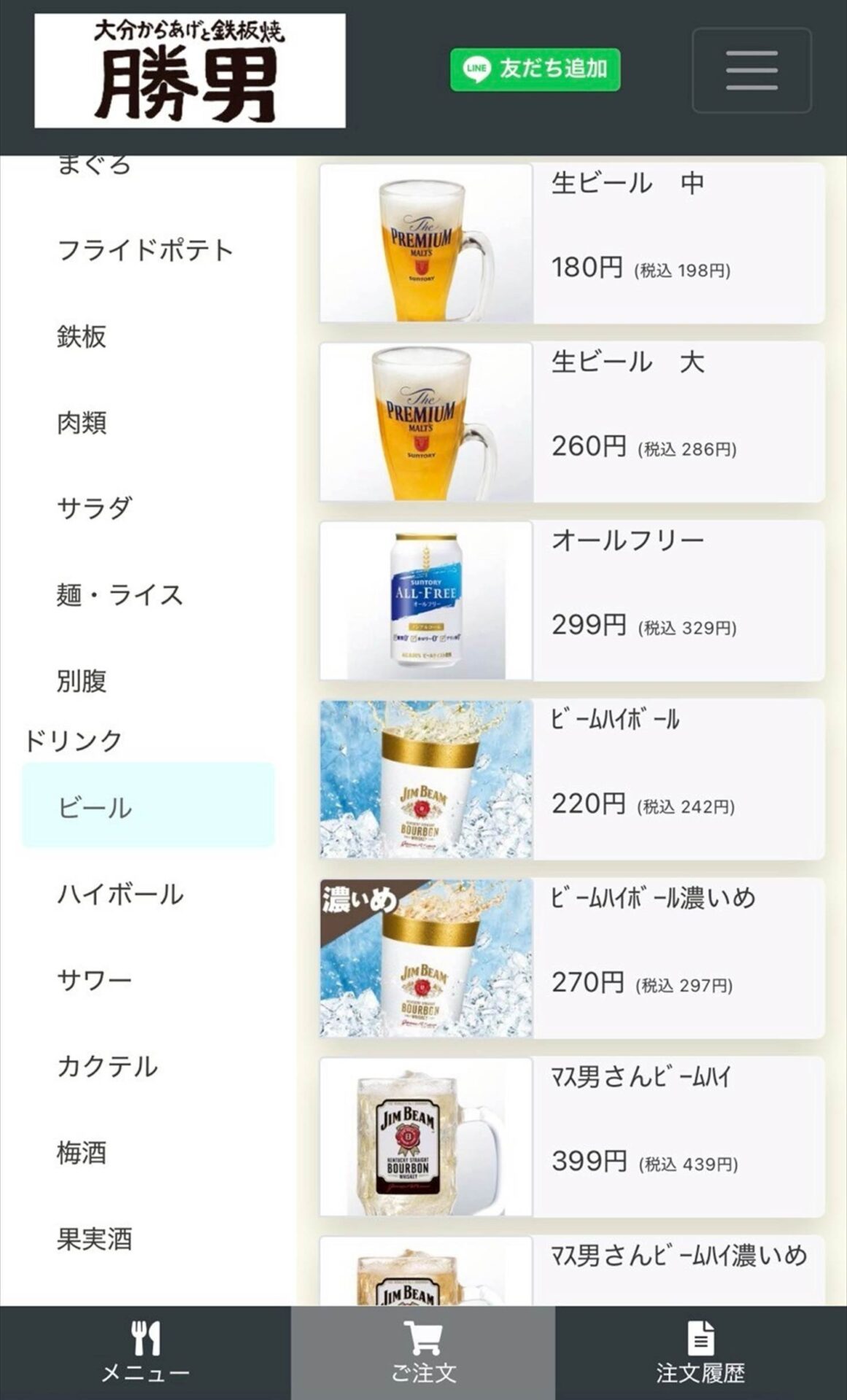Choose the 生ビール 中 item

coord(572,244)
